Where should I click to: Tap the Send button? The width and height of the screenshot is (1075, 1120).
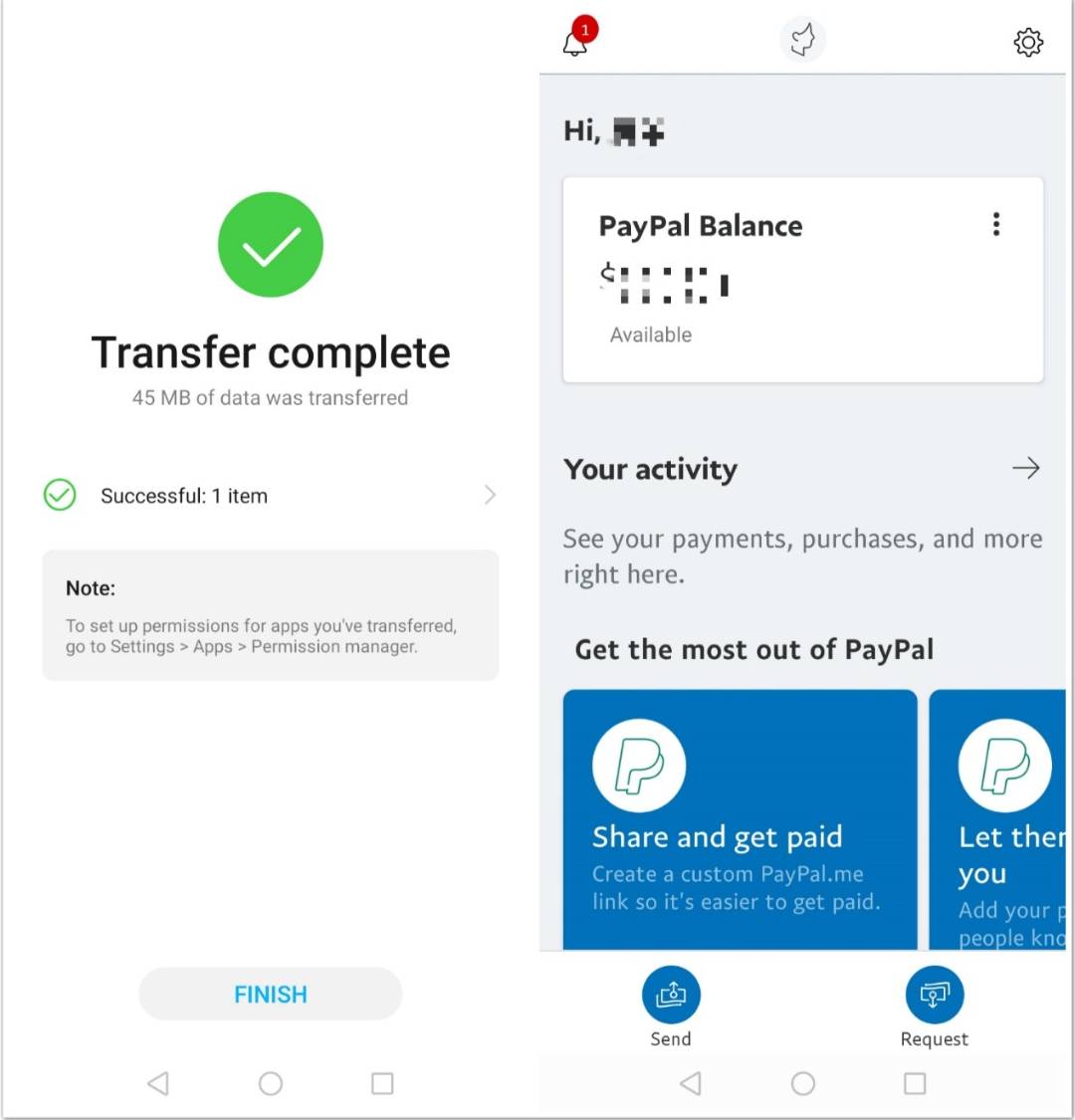click(671, 996)
